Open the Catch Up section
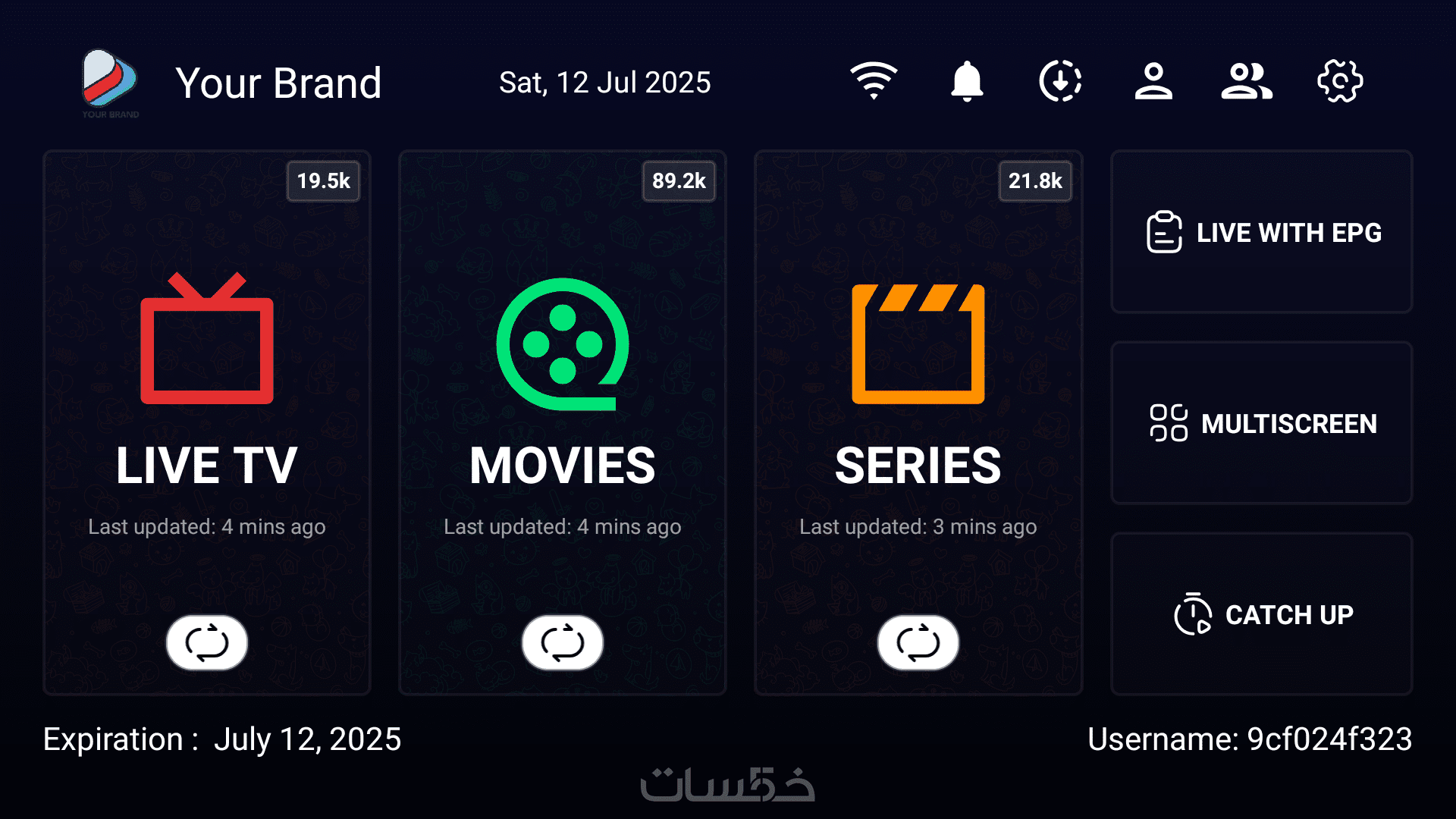This screenshot has width=1456, height=819. [x=1261, y=614]
